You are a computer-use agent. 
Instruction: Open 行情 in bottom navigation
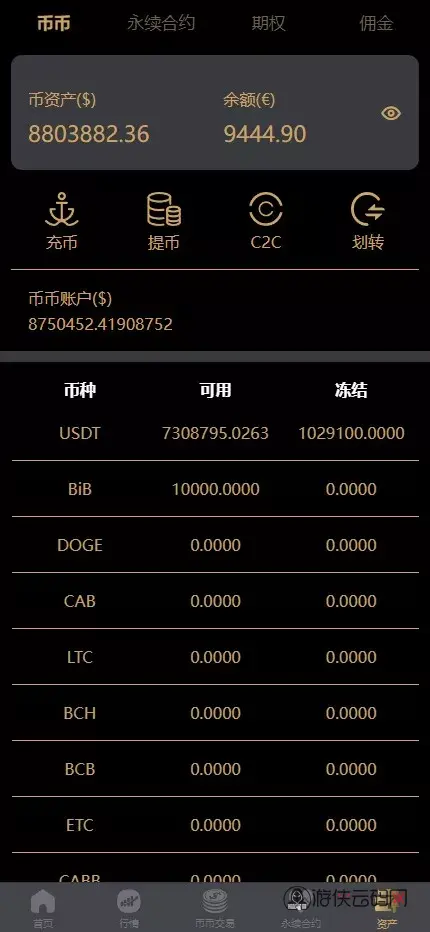pyautogui.click(x=129, y=908)
